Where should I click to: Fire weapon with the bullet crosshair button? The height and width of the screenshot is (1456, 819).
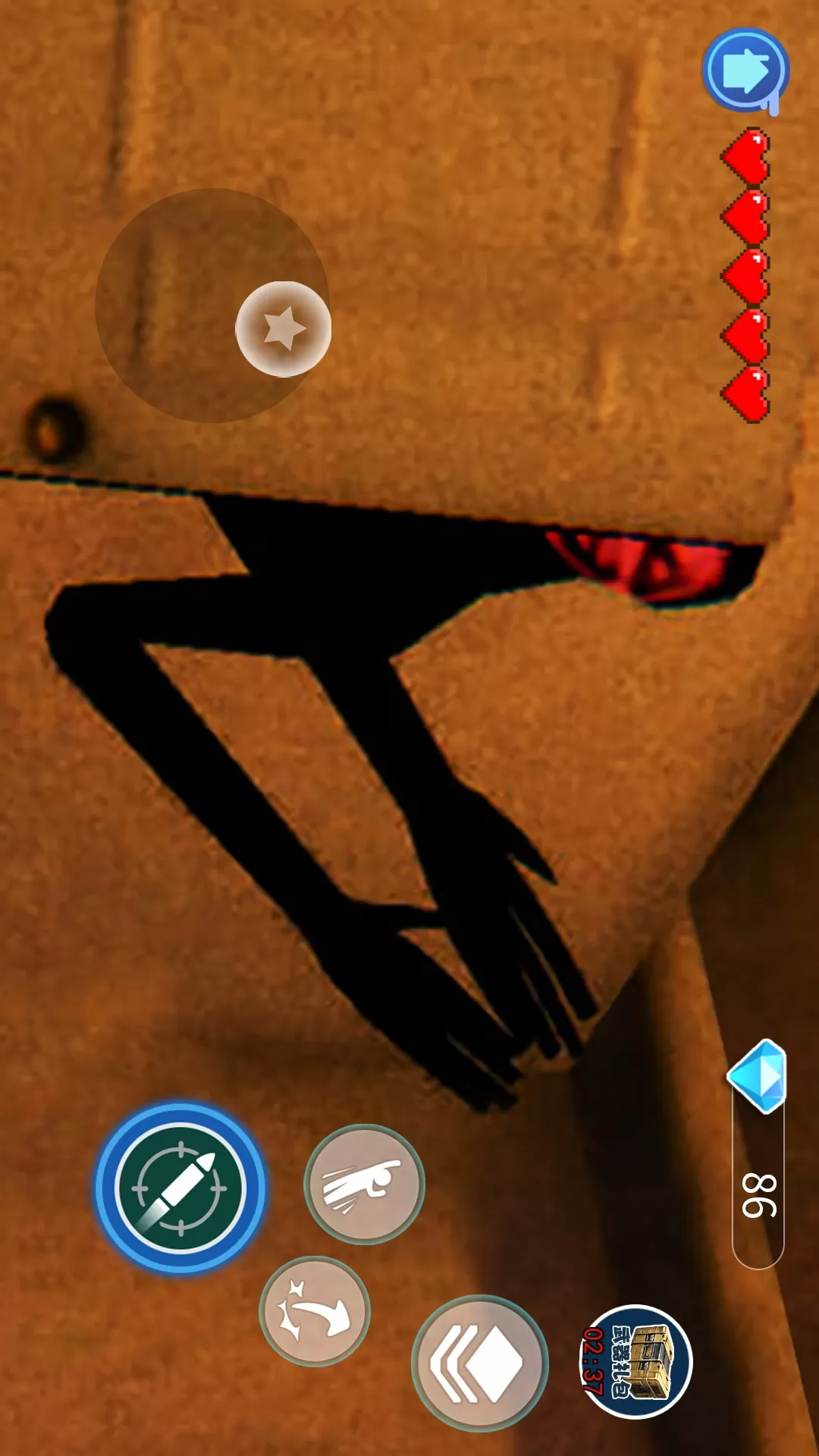[x=180, y=1188]
